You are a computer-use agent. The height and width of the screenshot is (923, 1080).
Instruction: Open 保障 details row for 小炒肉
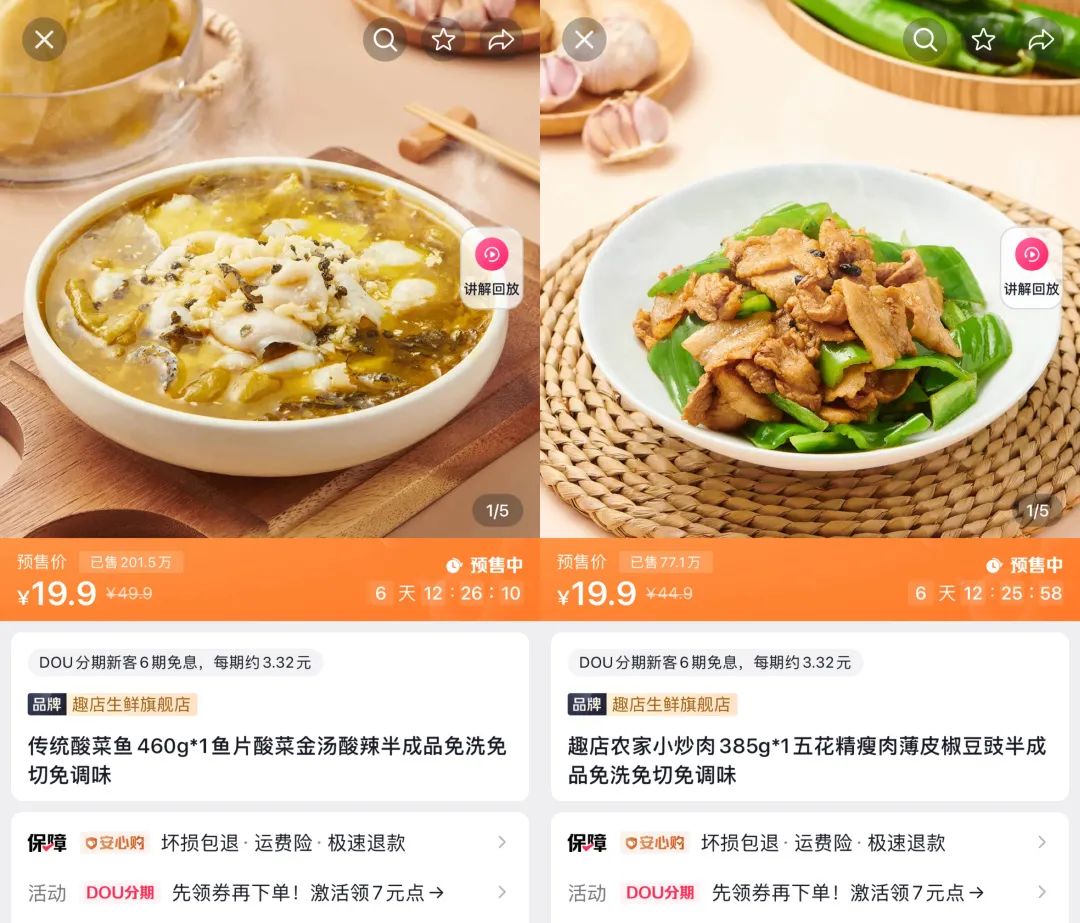(808, 843)
